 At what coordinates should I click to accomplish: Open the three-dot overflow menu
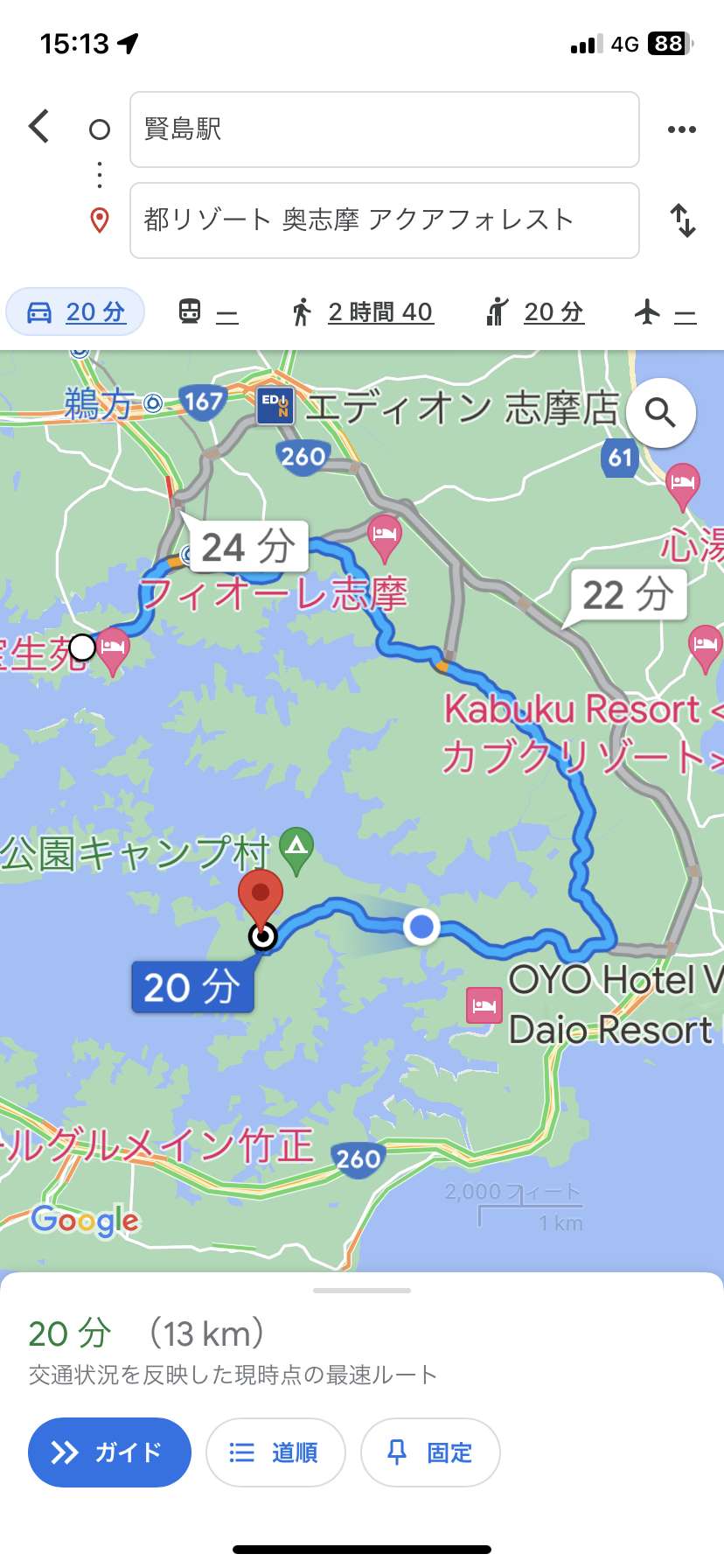coord(681,129)
